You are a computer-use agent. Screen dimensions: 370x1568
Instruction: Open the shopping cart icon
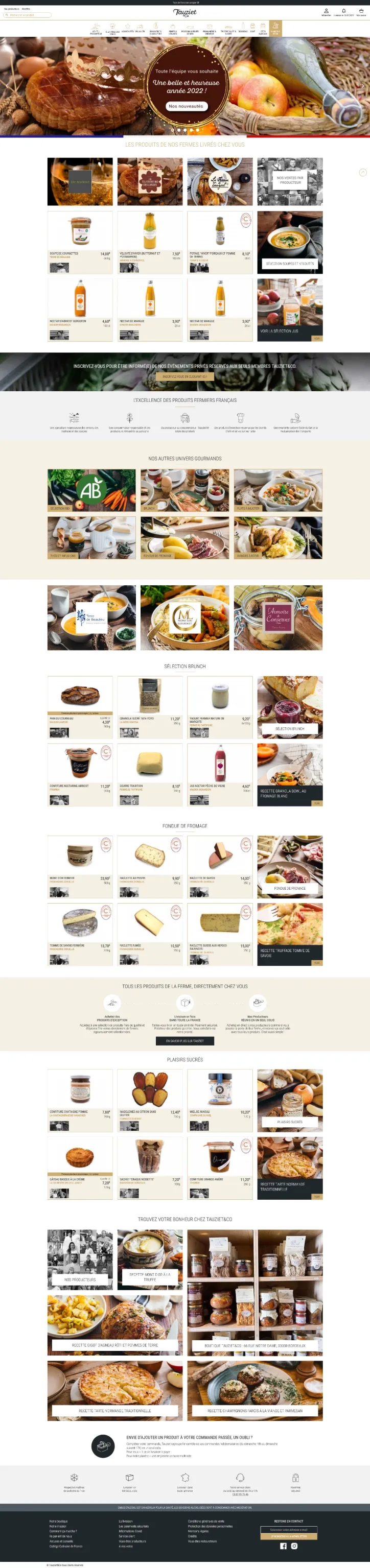coord(361,11)
